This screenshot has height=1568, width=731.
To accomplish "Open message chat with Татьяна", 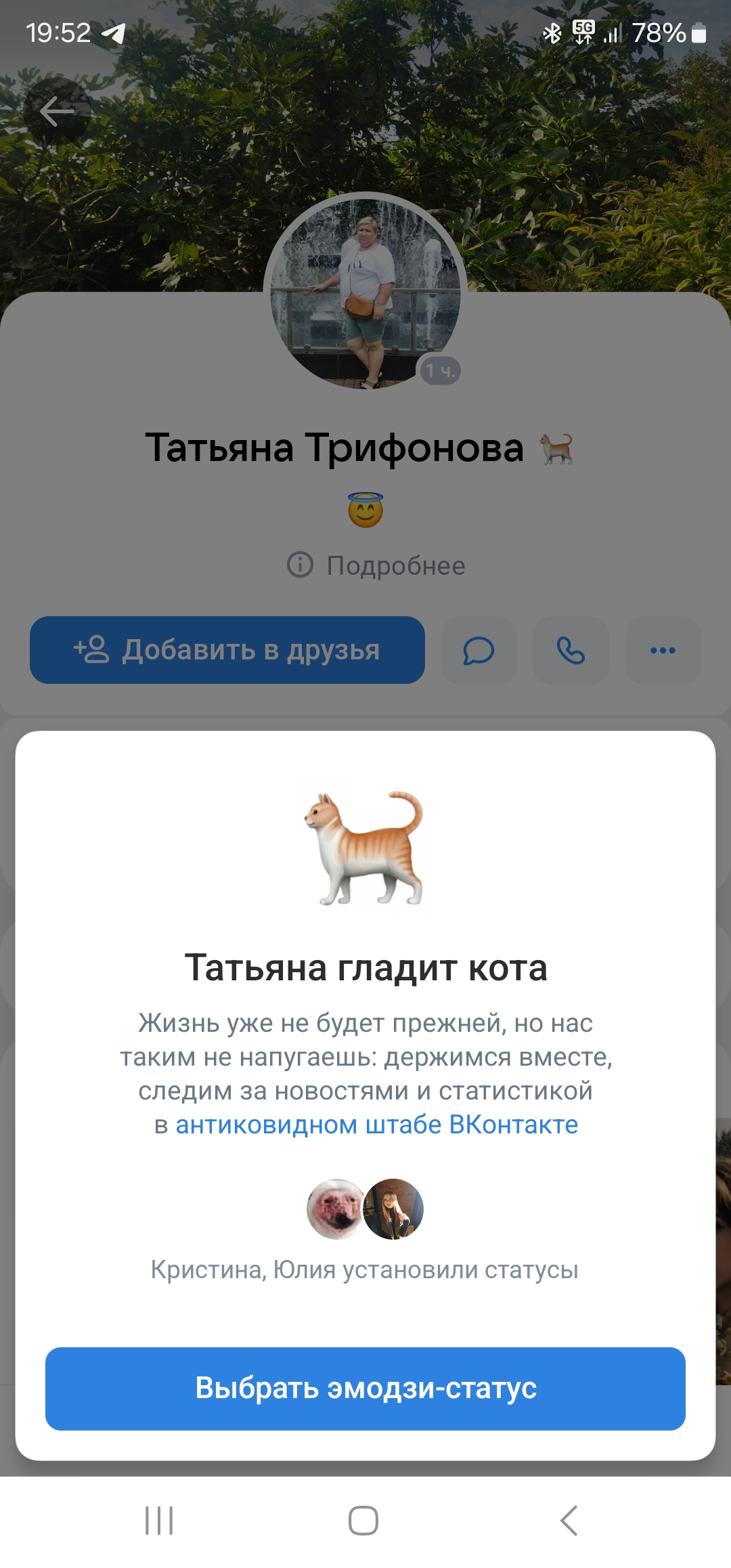I will click(479, 650).
